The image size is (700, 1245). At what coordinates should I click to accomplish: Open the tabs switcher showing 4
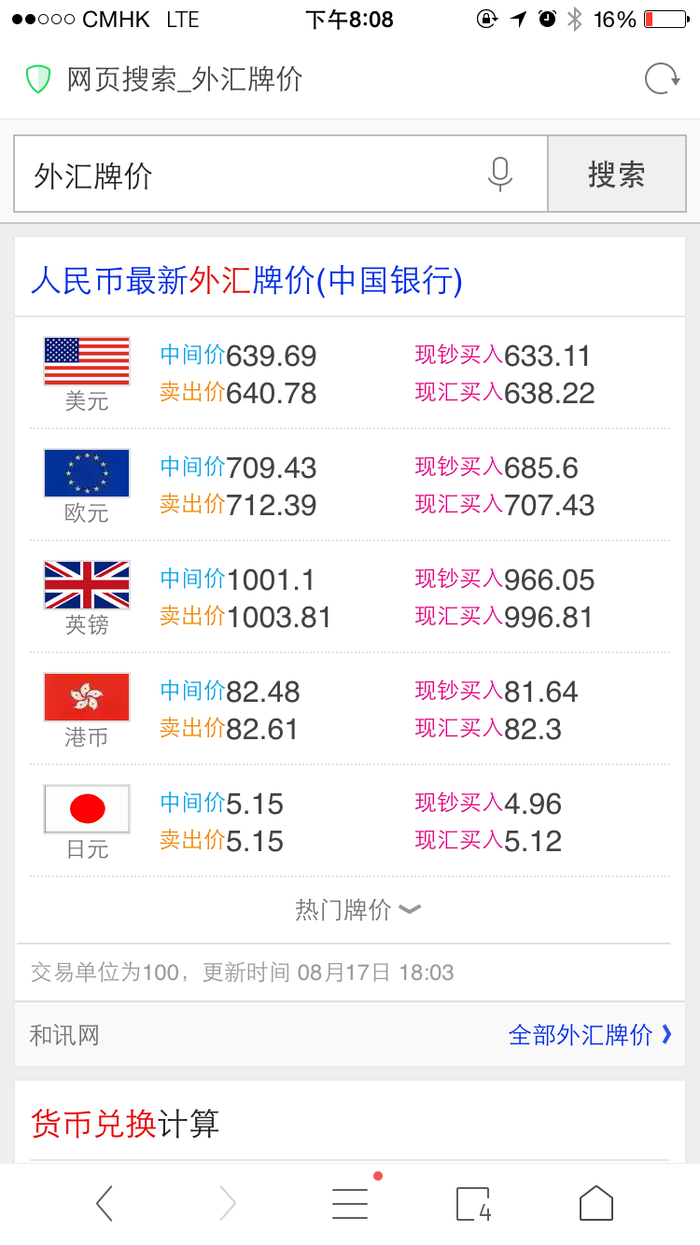click(473, 1203)
